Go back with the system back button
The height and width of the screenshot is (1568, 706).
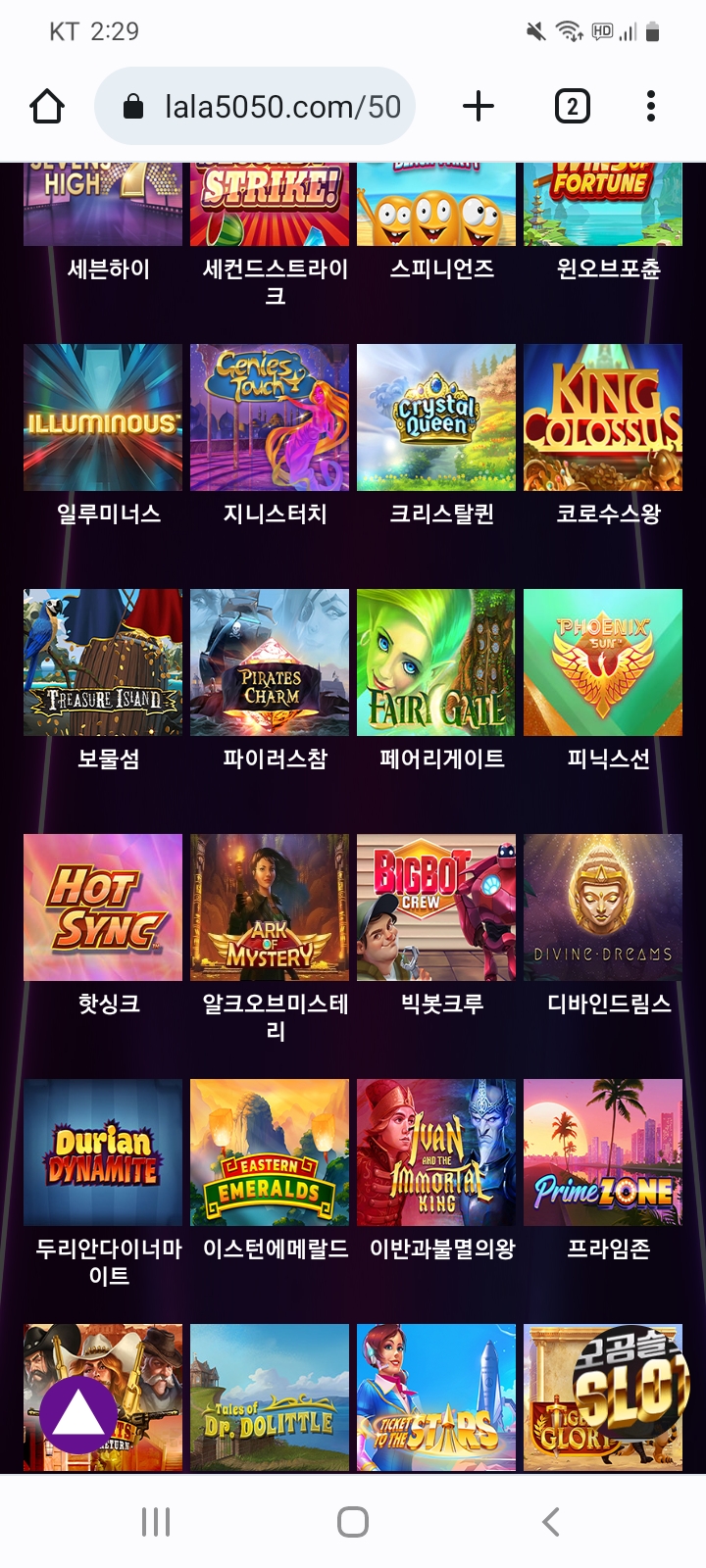(x=551, y=1522)
